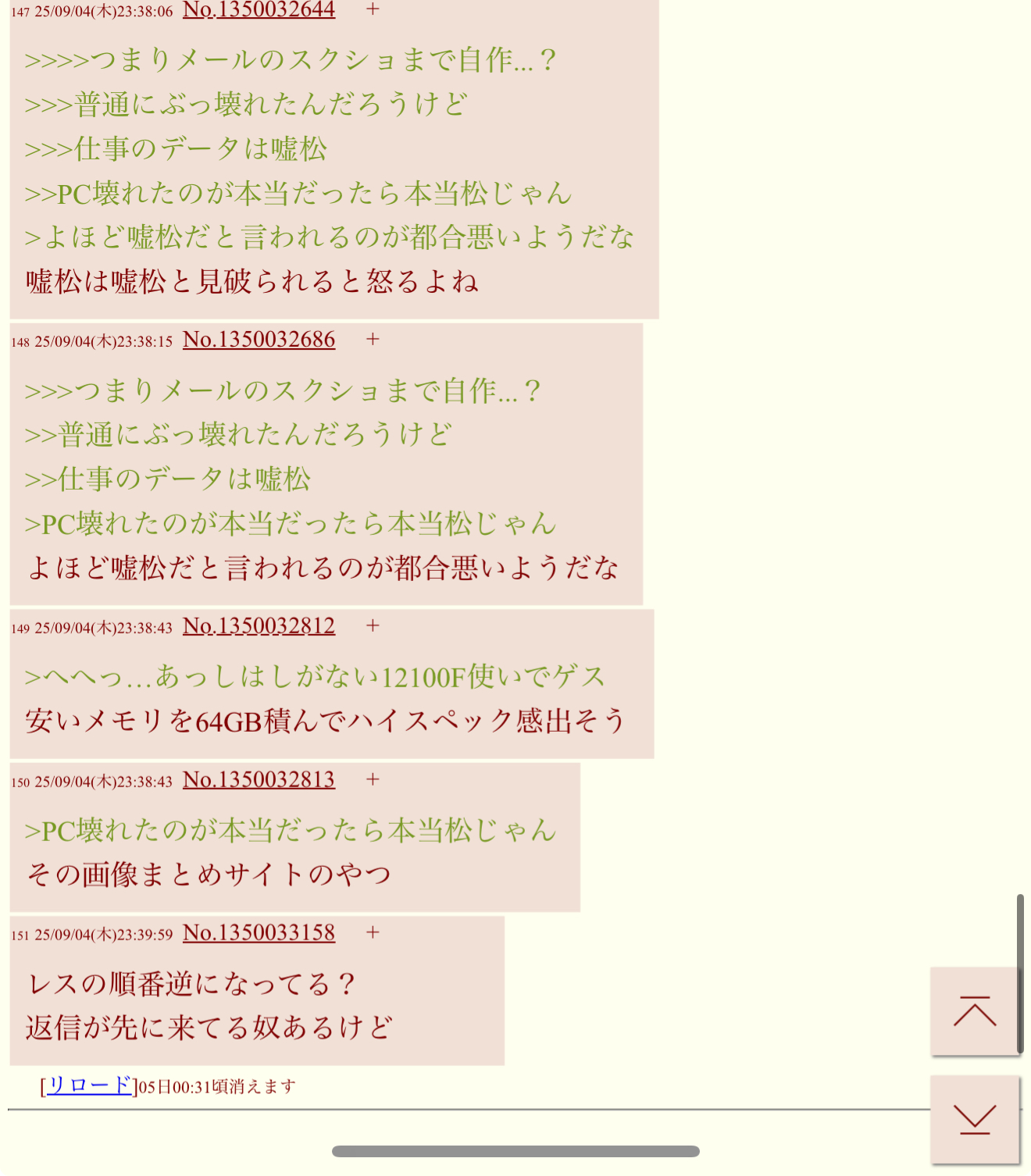This screenshot has height=1176, width=1031.
Task: Jump to the bottom of the thread
Action: click(x=975, y=1119)
